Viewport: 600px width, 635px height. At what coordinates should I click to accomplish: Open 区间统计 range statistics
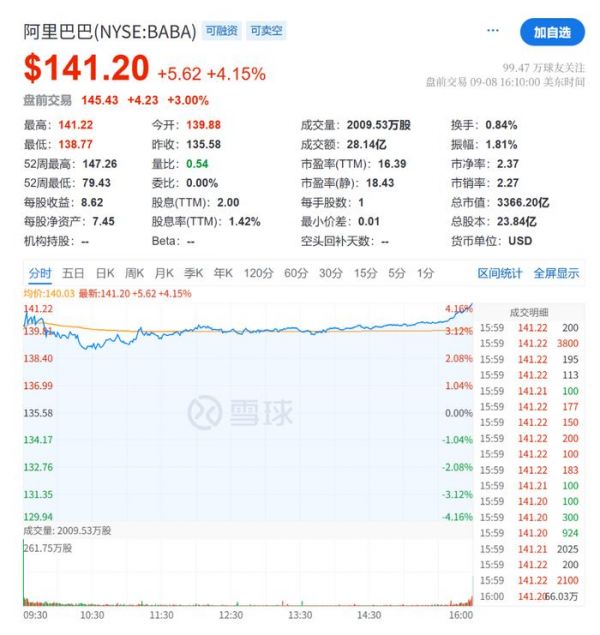tap(500, 273)
